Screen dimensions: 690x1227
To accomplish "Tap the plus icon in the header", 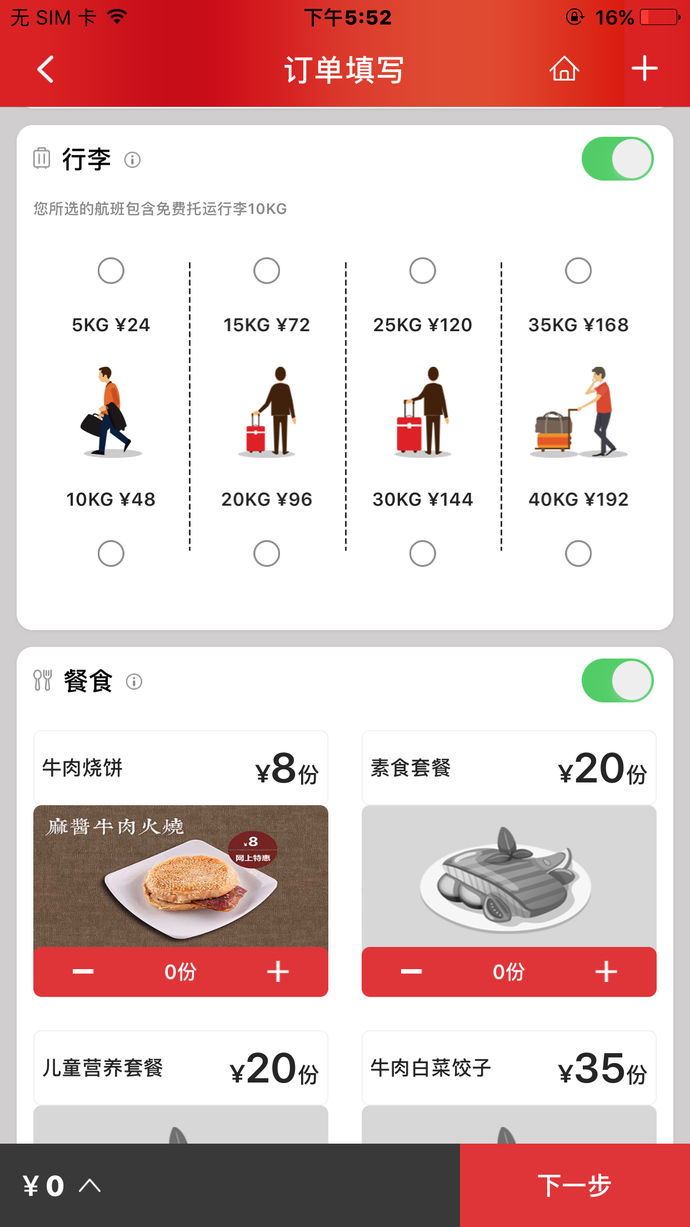I will pos(645,69).
